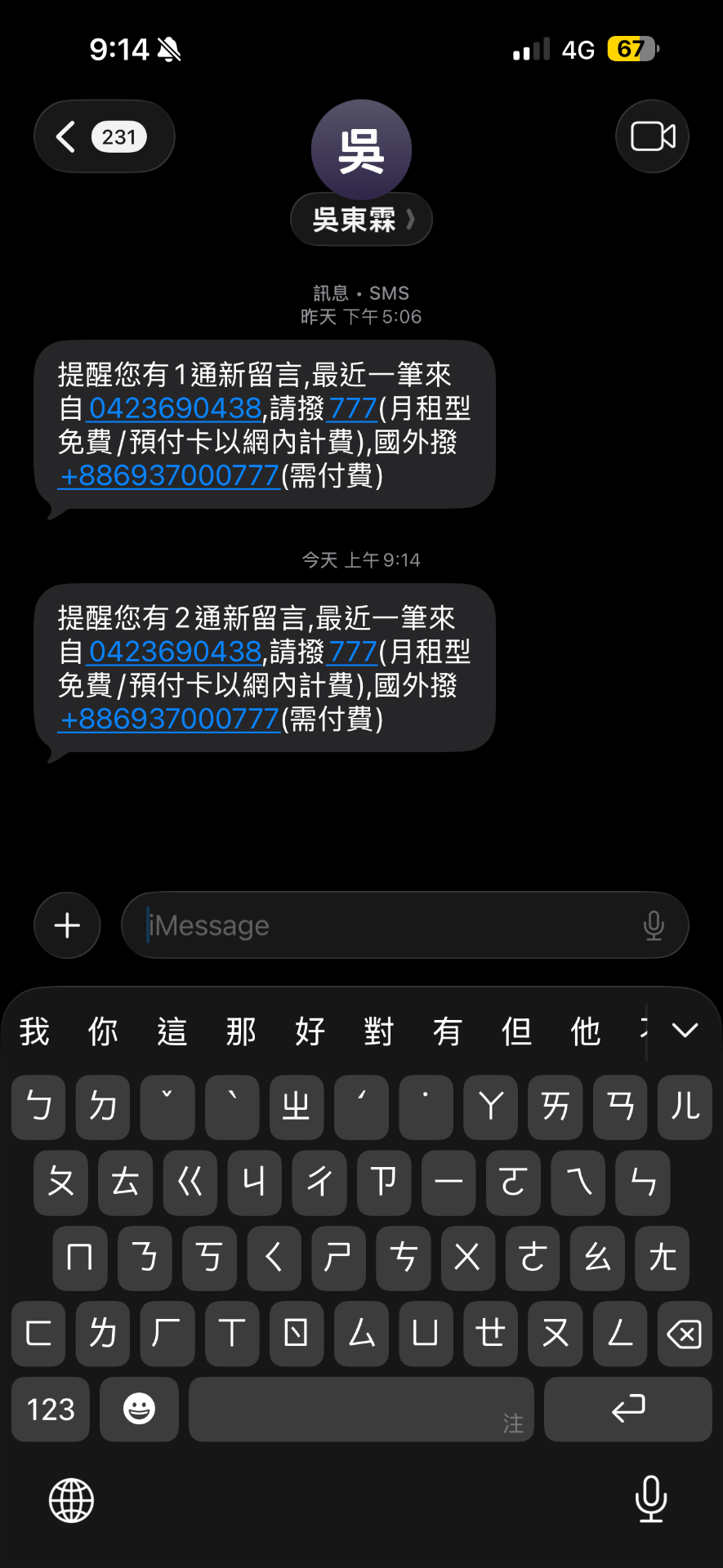Open contact details for 吳東霖
Viewport: 723px width, 1568px height.
coord(361,219)
